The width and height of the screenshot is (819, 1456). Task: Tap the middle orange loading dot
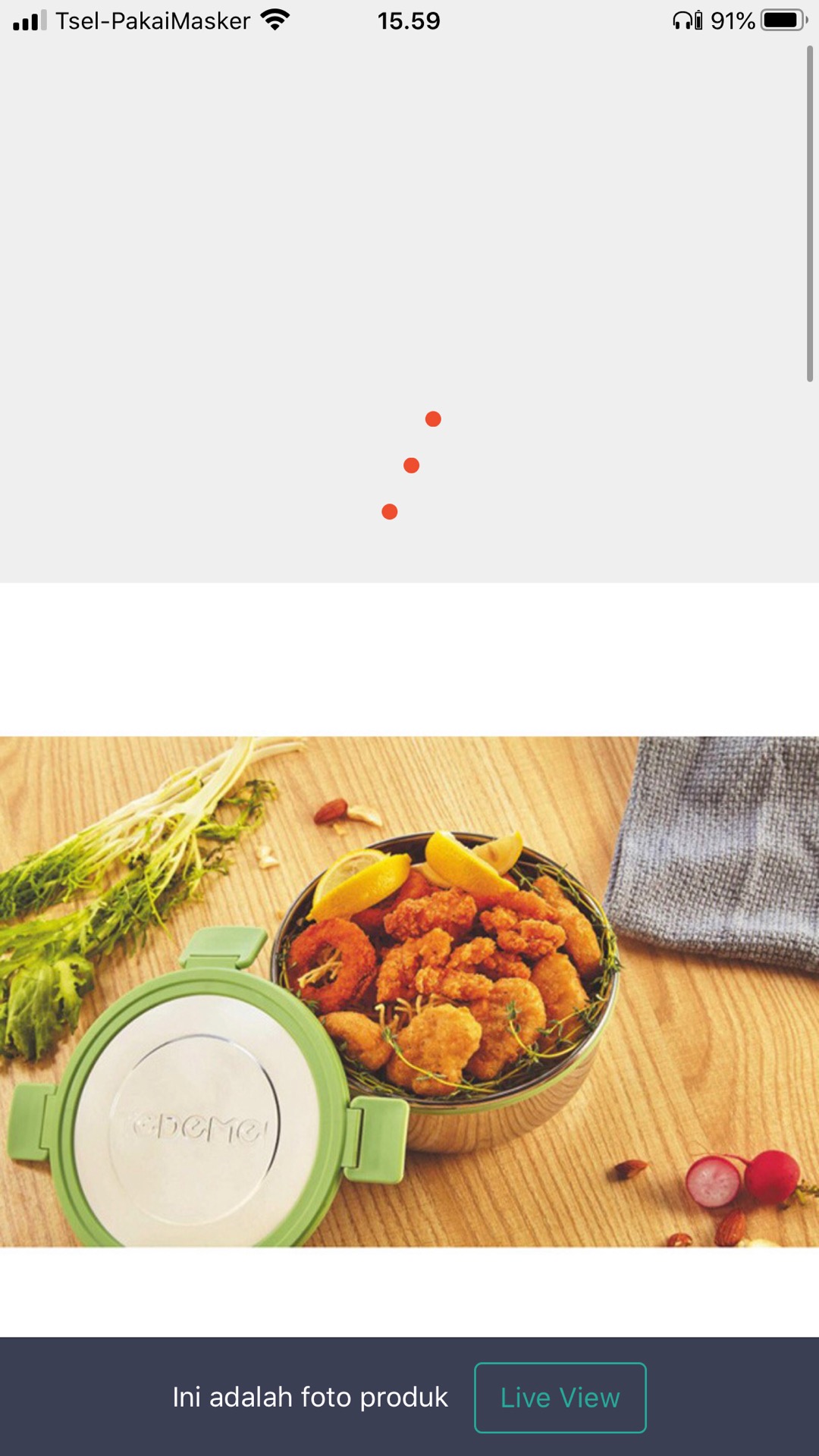tap(412, 465)
